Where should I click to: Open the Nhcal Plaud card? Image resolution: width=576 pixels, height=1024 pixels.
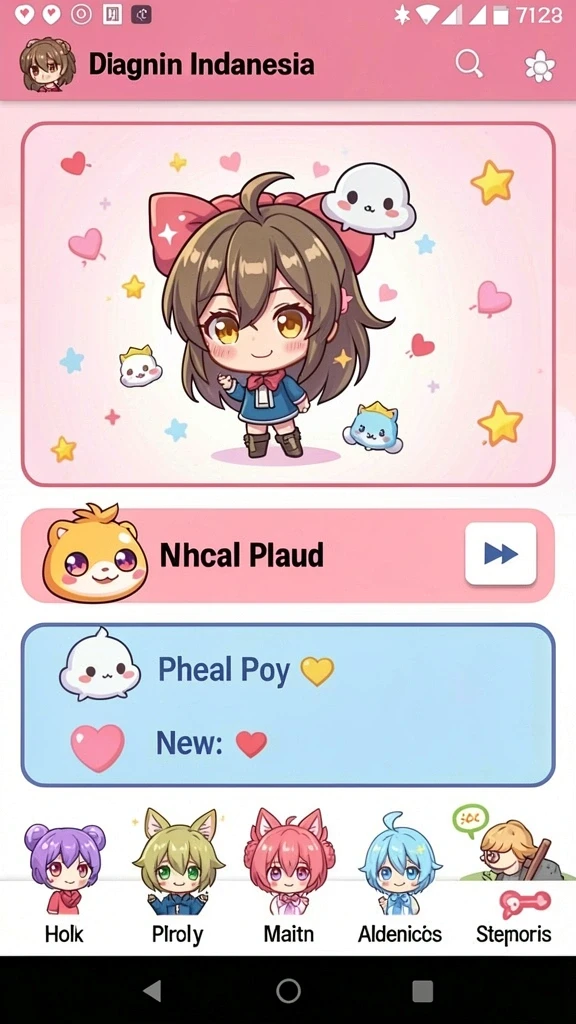coord(288,555)
